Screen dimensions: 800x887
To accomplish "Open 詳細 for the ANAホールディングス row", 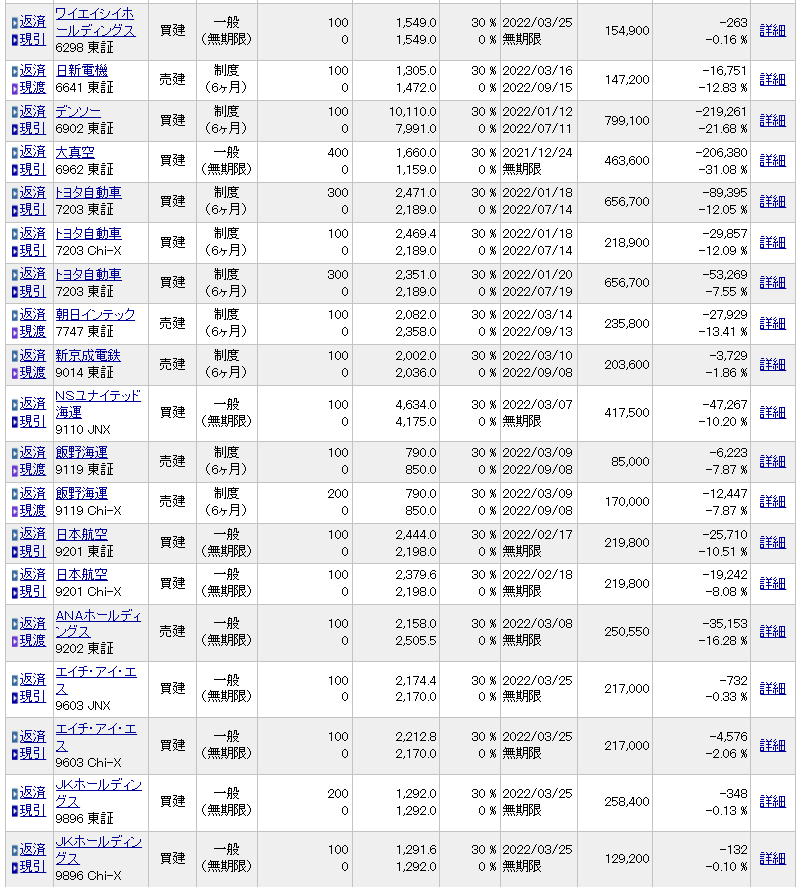I will coord(772,631).
